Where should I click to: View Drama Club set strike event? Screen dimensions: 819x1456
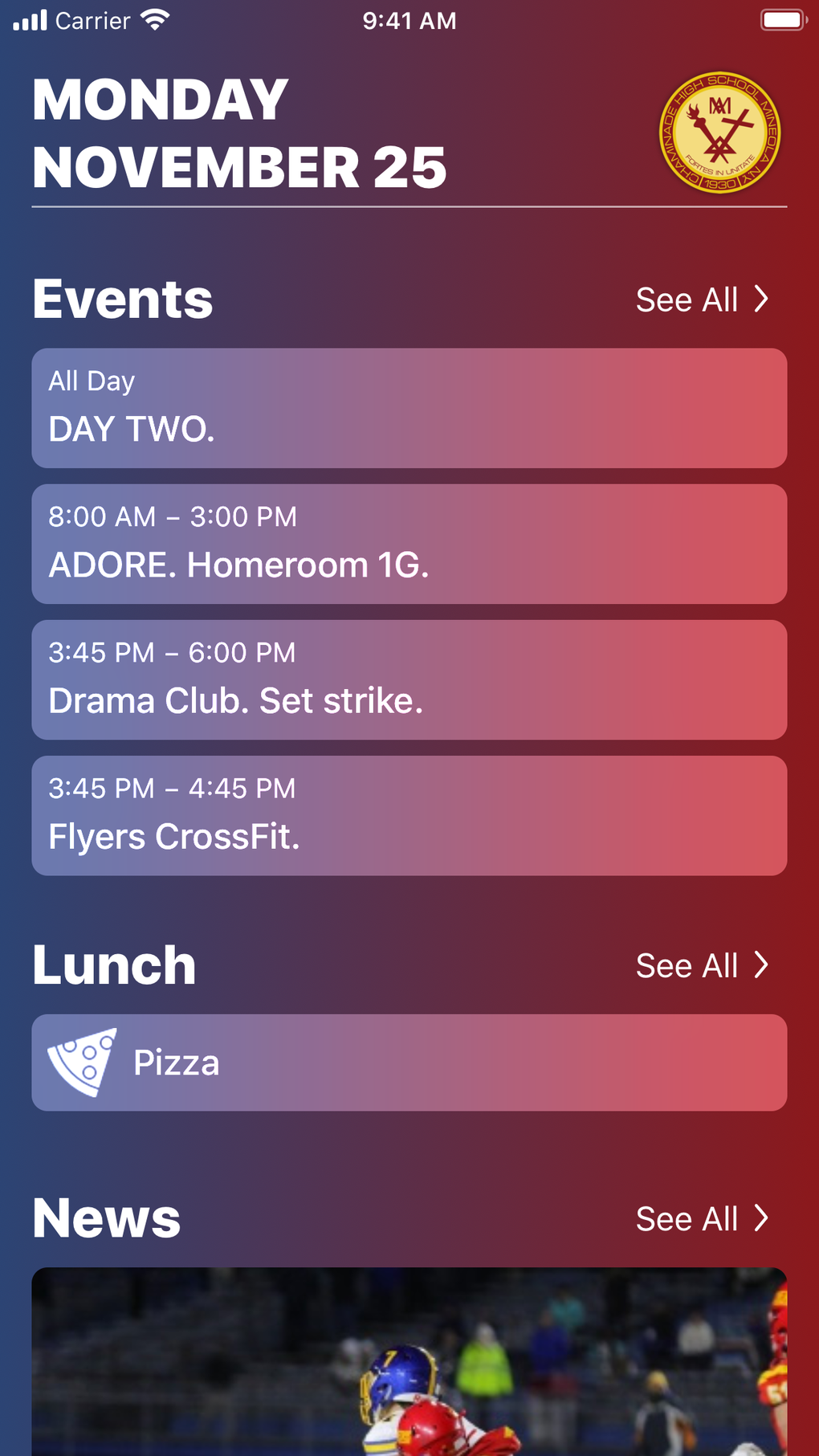[x=409, y=679]
